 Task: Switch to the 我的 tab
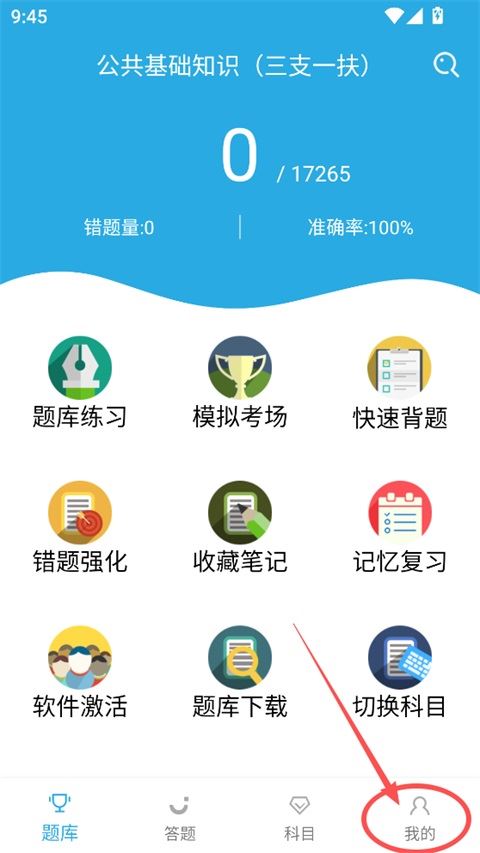[x=420, y=816]
